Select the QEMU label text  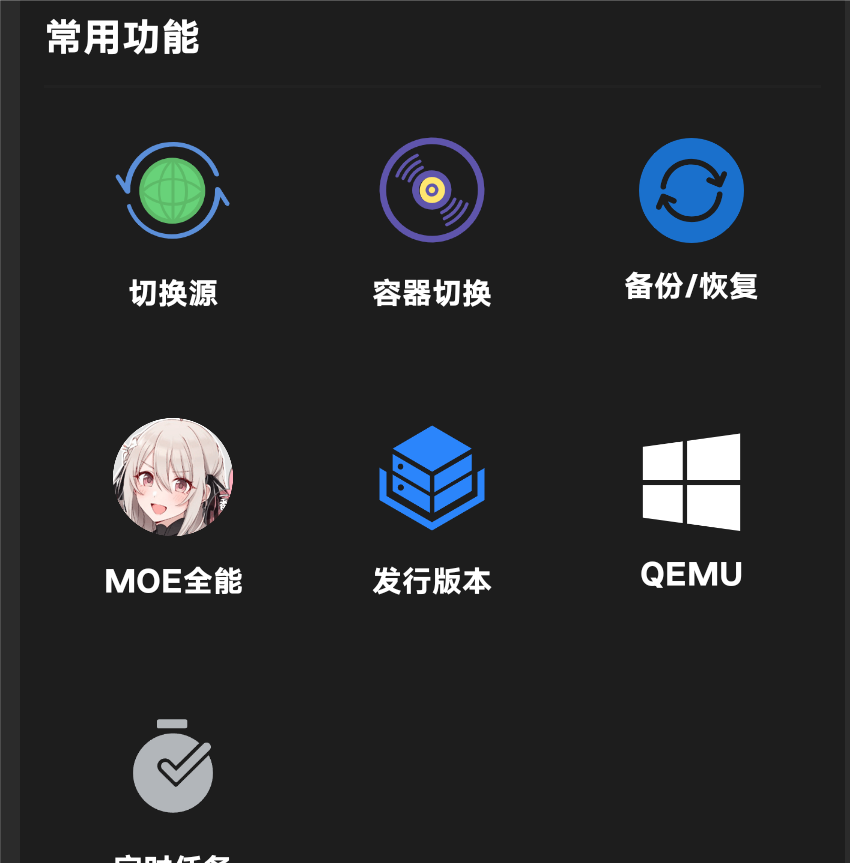pyautogui.click(x=691, y=574)
